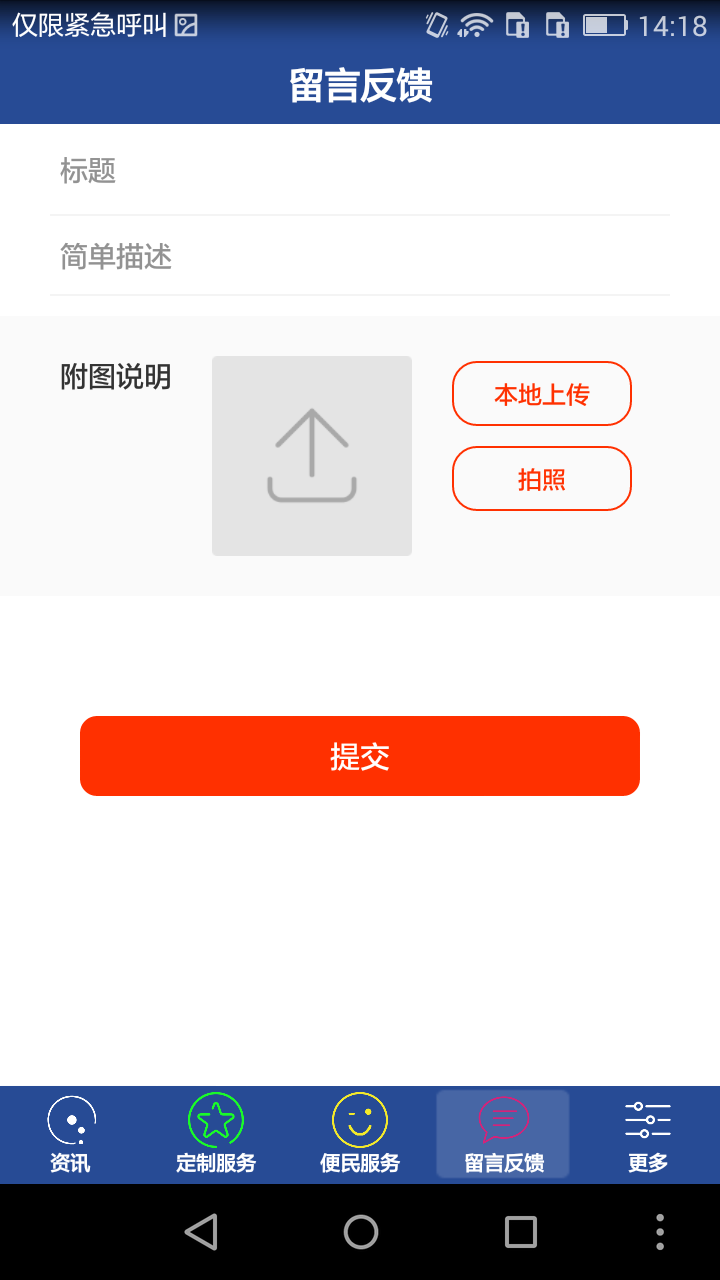This screenshot has width=720, height=1280.
Task: Tap the 拍照 button
Action: (x=542, y=479)
